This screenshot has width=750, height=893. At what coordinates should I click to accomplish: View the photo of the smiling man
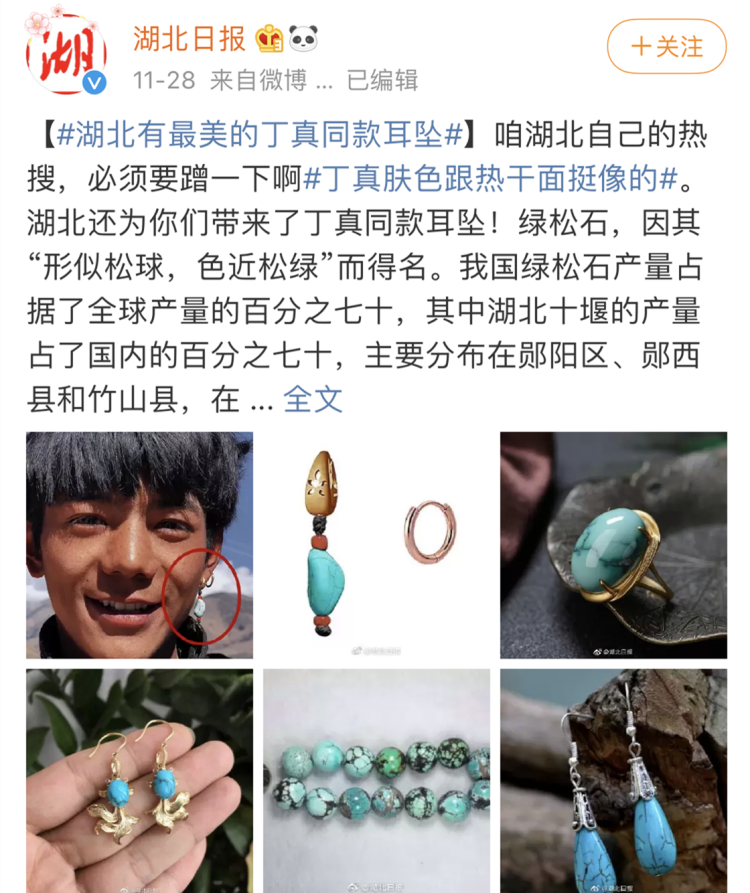[139, 545]
